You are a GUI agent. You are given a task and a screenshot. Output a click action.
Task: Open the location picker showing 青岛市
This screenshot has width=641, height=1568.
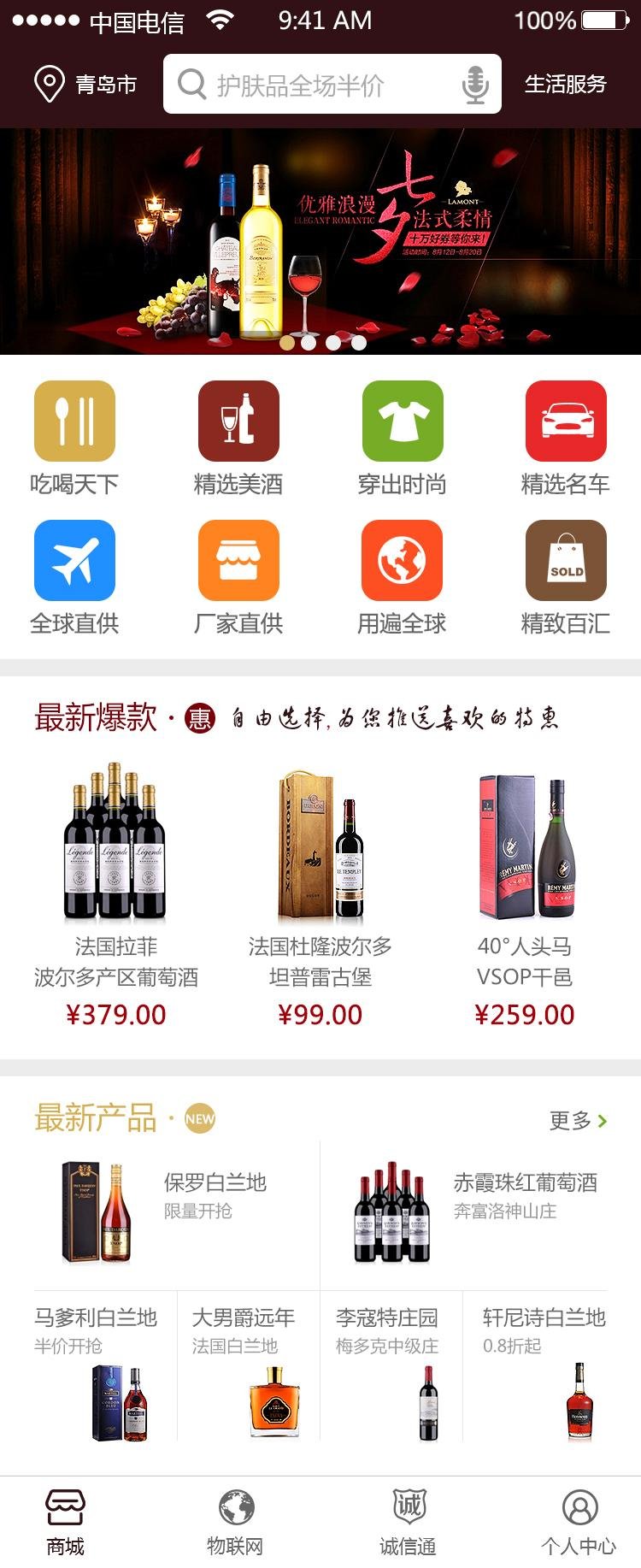pyautogui.click(x=85, y=85)
